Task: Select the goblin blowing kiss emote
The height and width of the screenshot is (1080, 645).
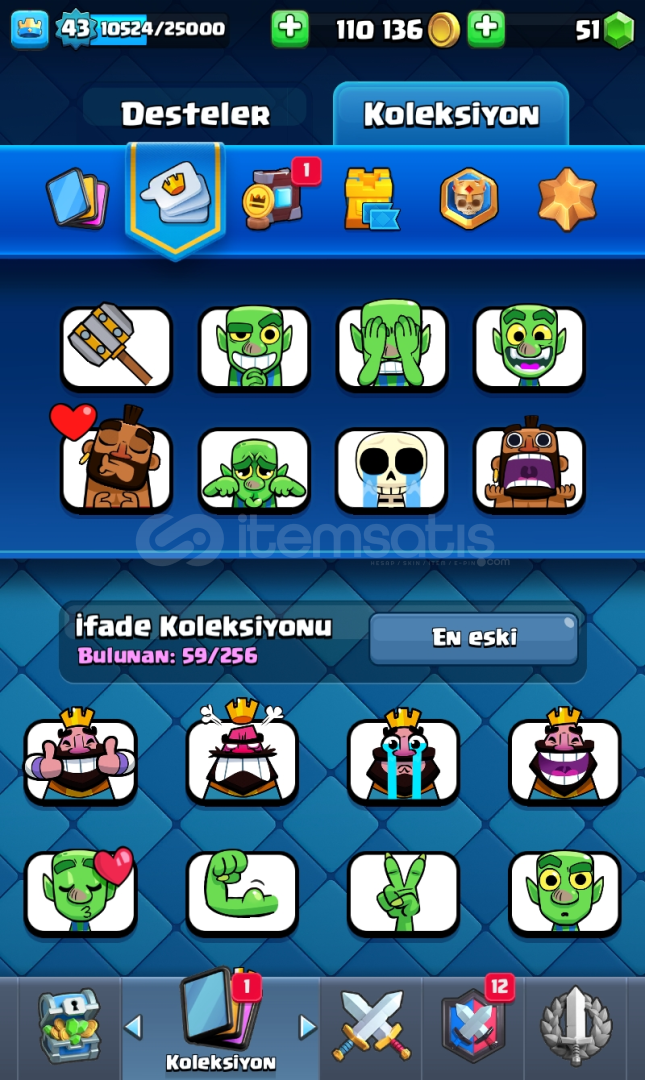Action: click(80, 892)
